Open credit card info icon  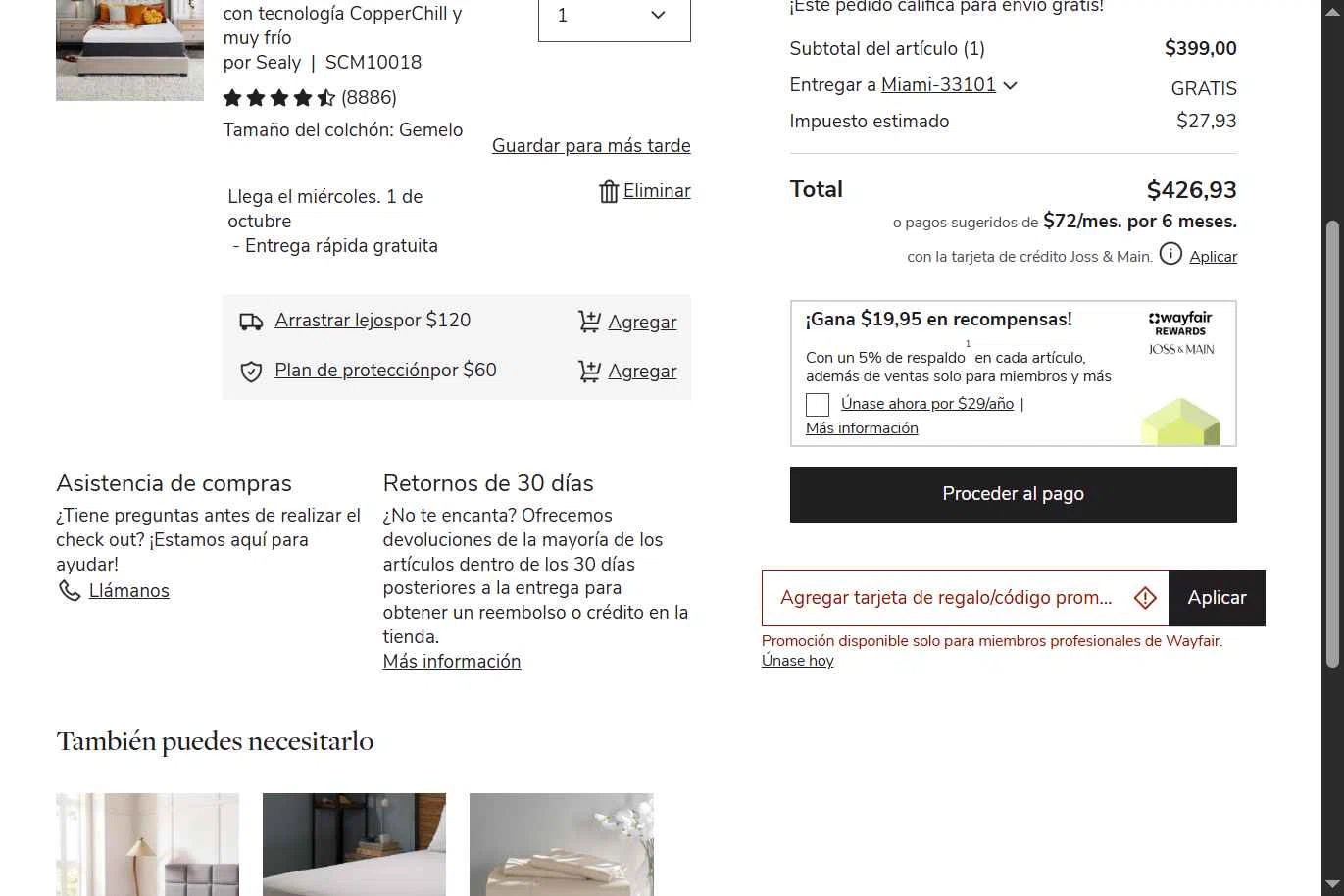[x=1170, y=255]
